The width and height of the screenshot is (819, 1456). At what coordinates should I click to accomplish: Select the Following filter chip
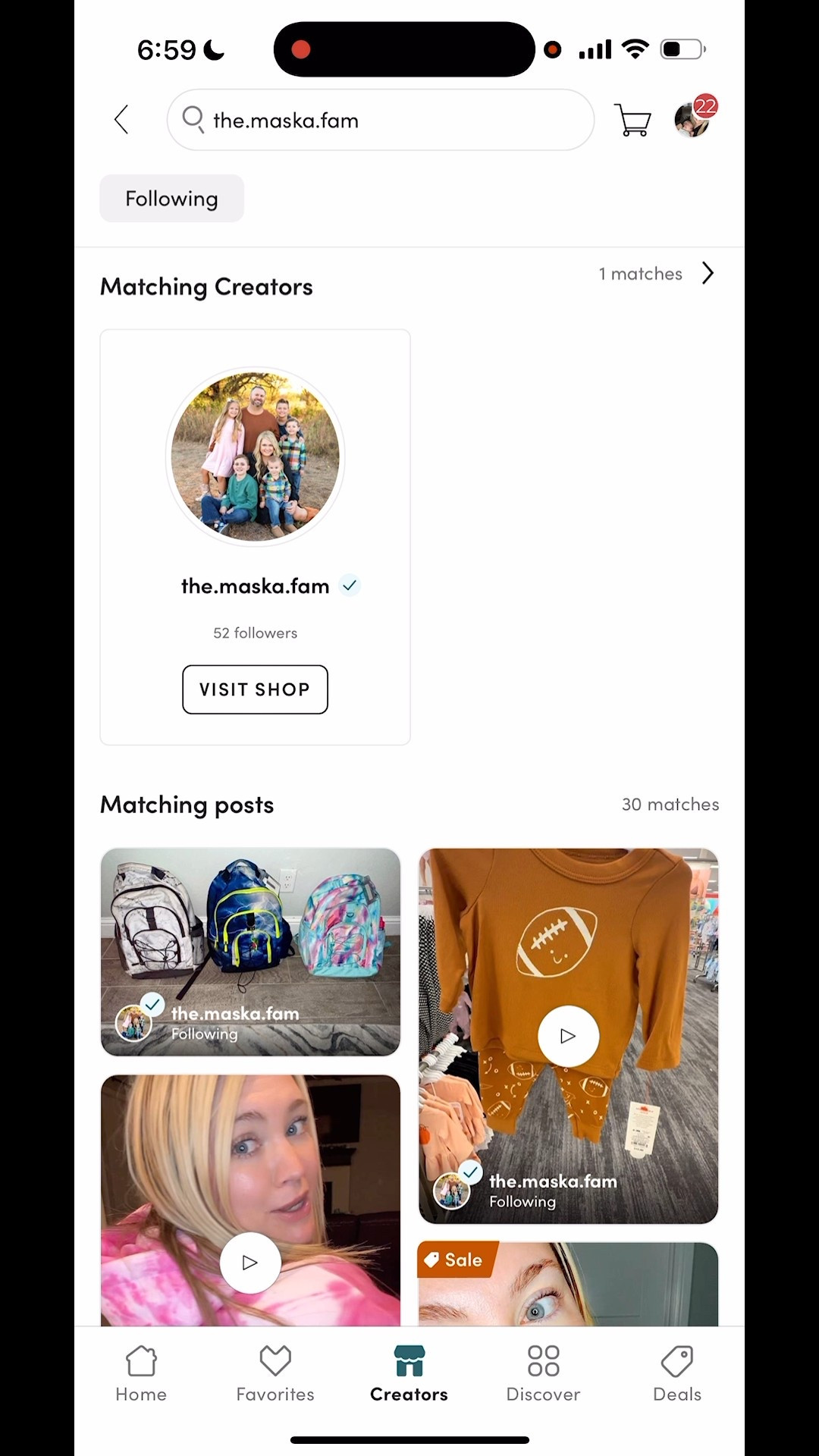[171, 199]
